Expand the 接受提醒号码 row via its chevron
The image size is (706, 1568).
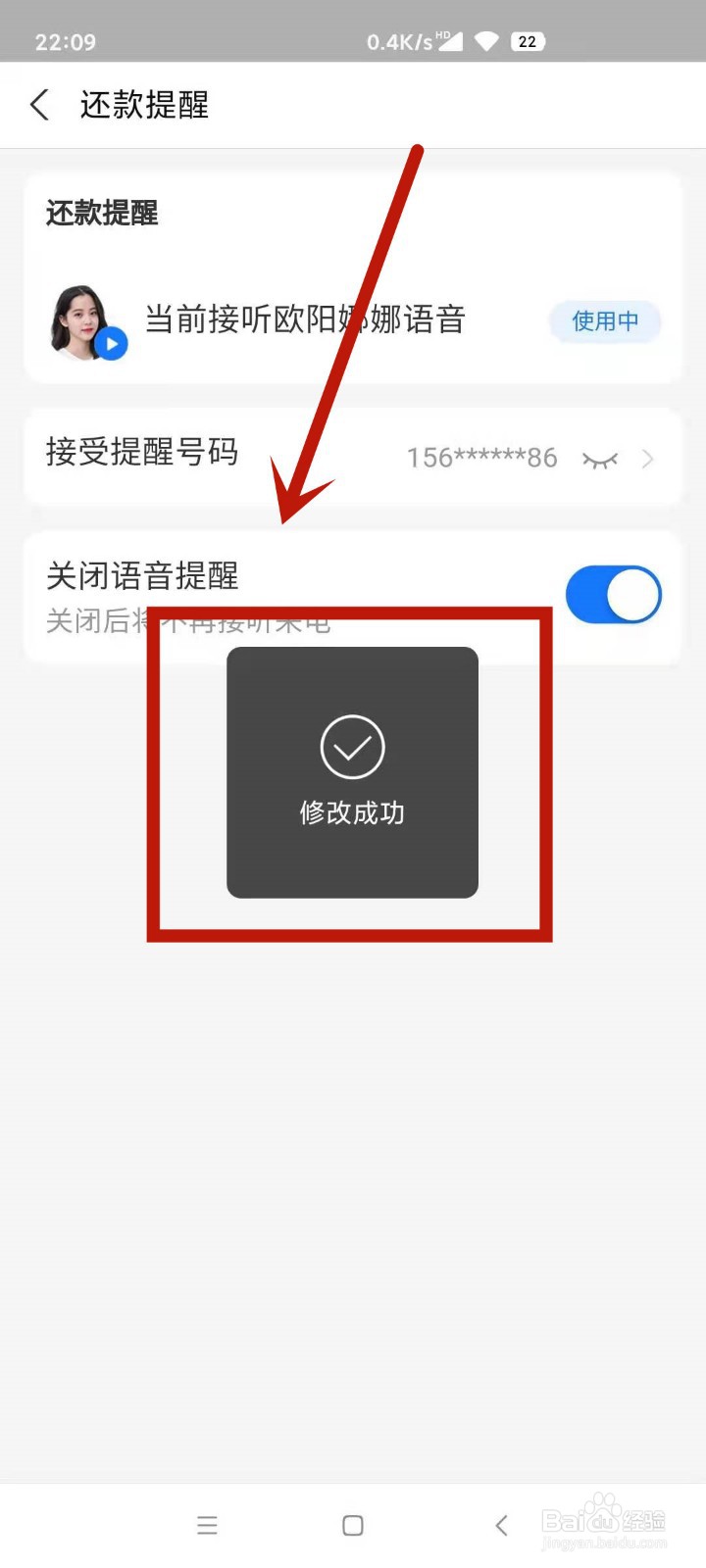[649, 458]
